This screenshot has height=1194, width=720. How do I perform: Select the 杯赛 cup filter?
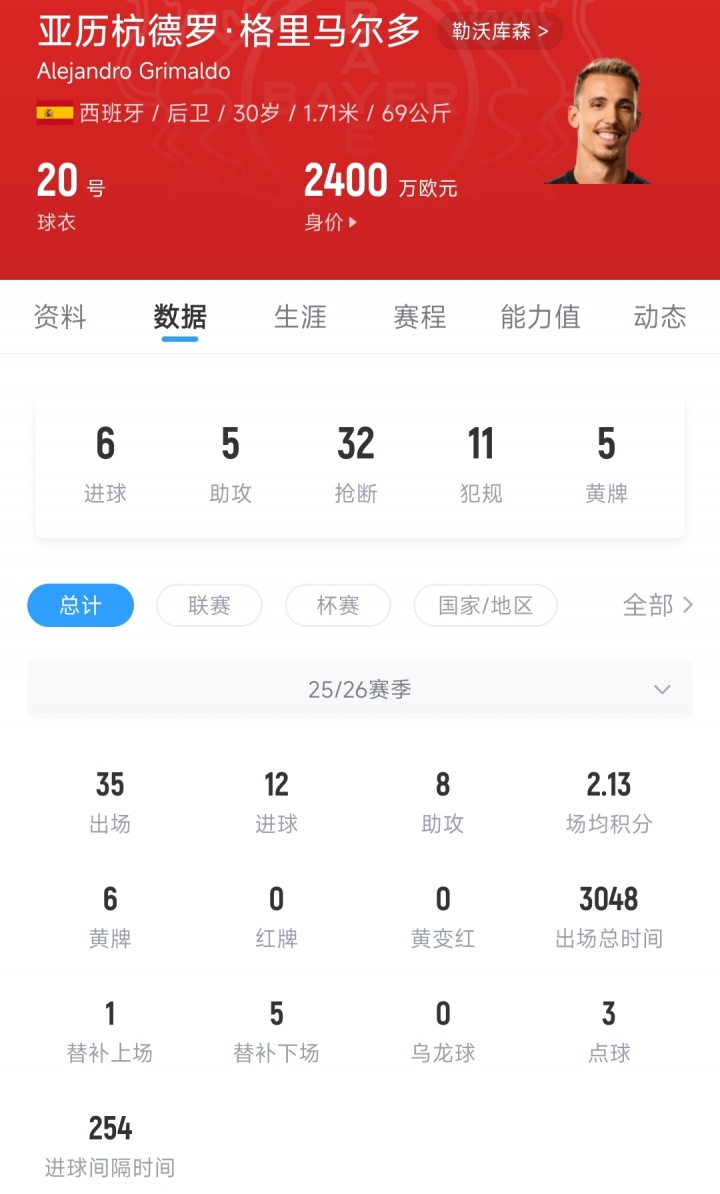[x=337, y=605]
